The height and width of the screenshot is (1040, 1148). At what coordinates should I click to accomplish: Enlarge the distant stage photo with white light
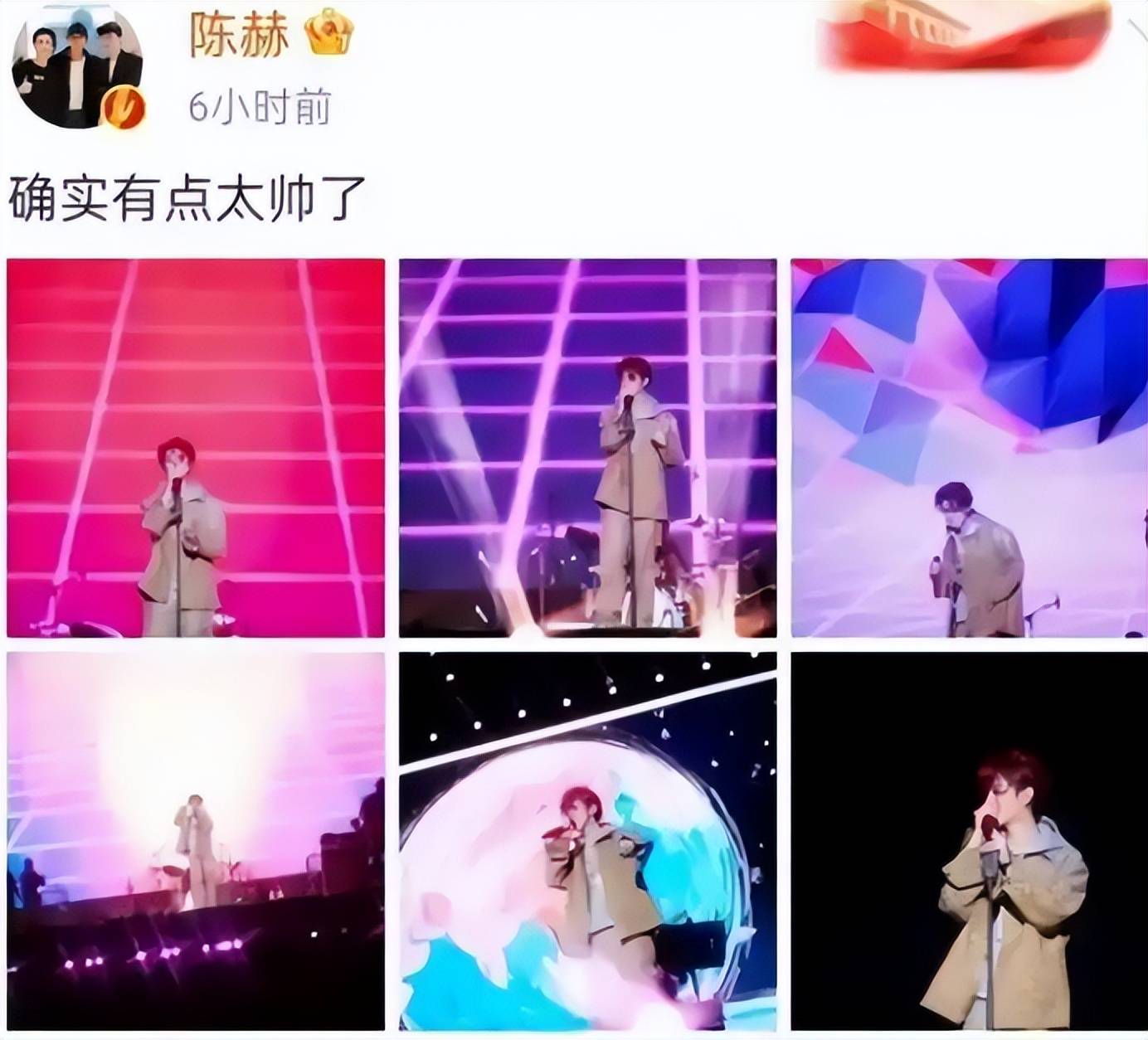click(196, 839)
